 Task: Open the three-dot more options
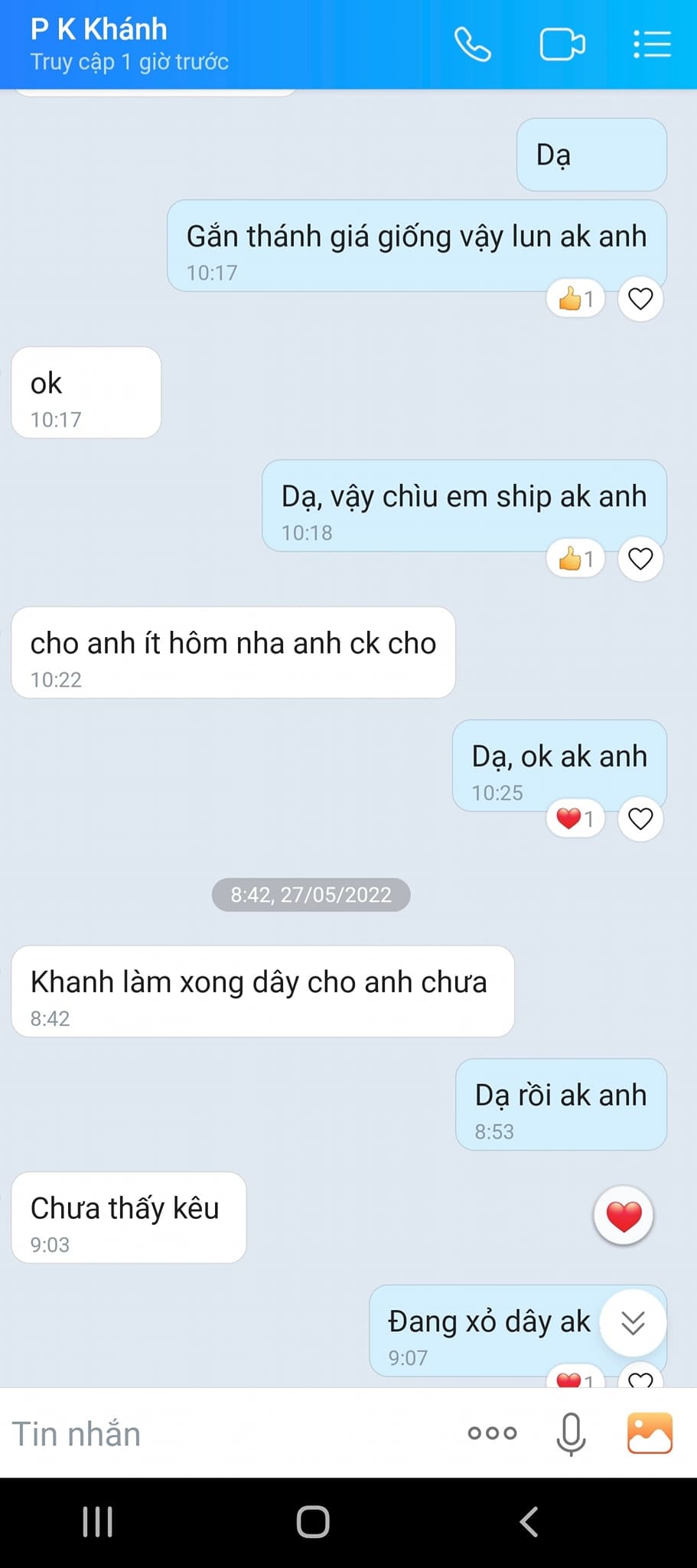(x=492, y=1433)
